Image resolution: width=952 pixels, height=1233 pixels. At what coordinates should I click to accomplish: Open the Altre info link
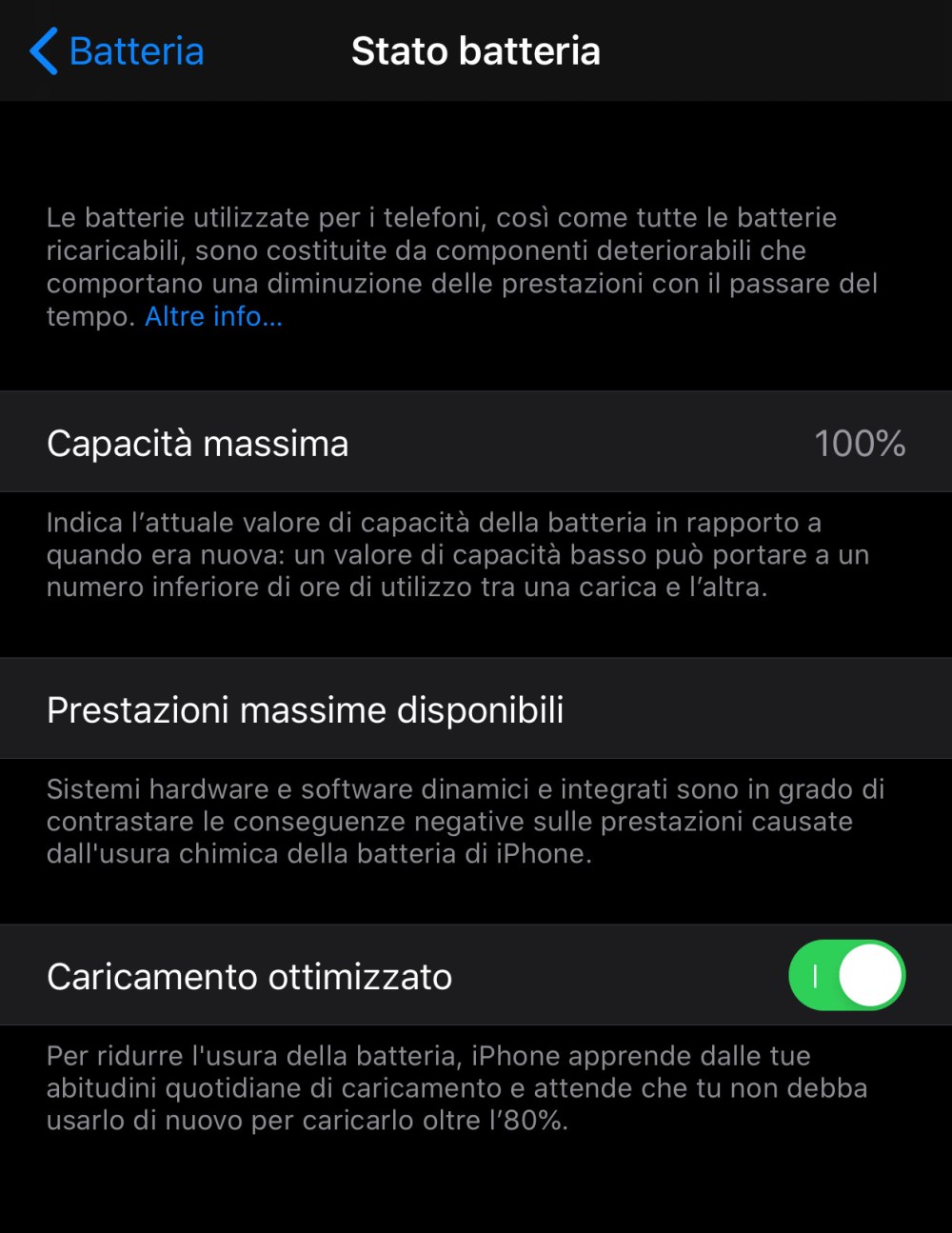213,316
